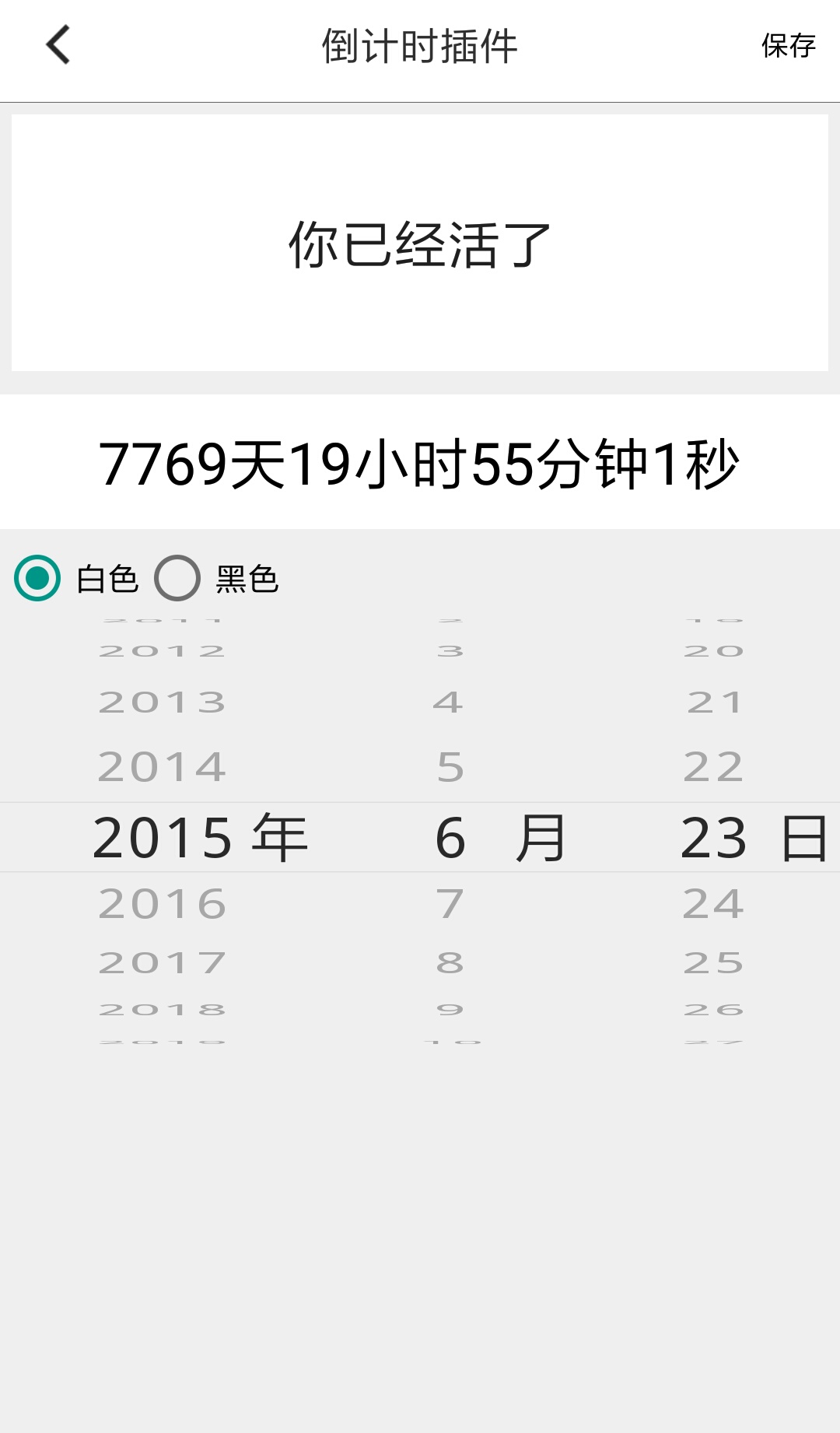The width and height of the screenshot is (840, 1433).
Task: Select the 黑色 color option
Action: [x=177, y=578]
